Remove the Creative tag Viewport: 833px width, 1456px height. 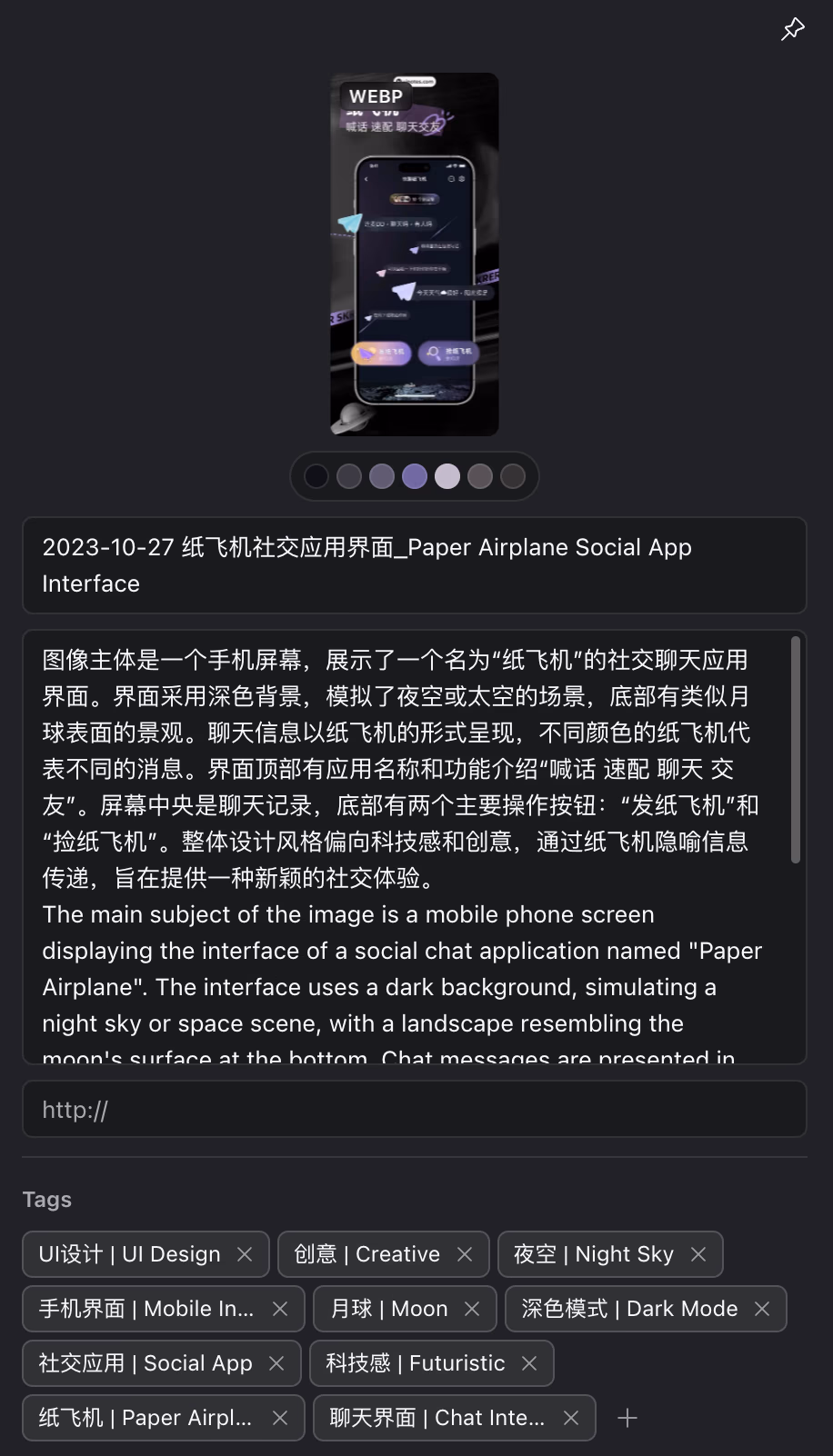tap(465, 1254)
